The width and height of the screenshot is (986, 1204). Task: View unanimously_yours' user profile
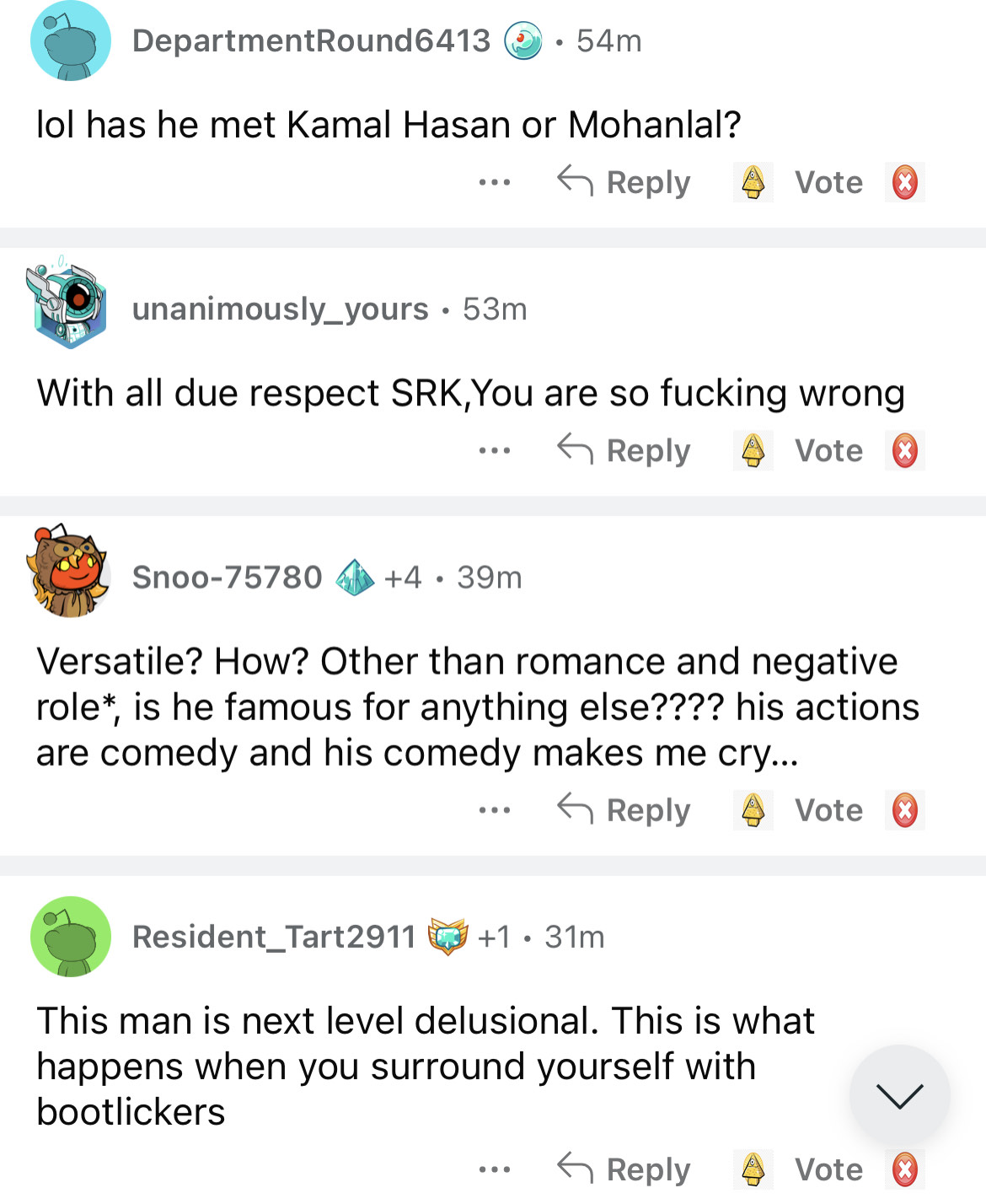click(x=280, y=309)
